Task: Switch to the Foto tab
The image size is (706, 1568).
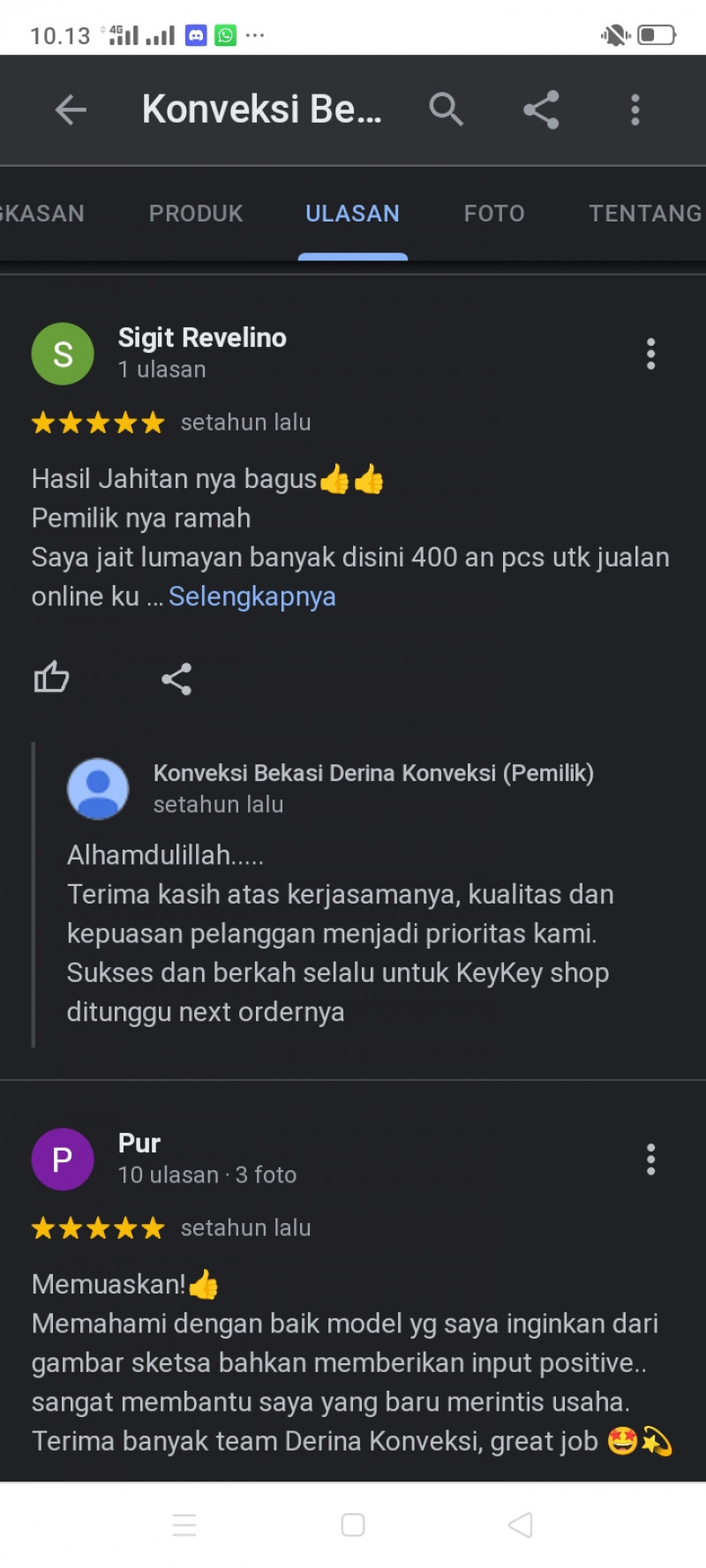Action: click(x=494, y=214)
